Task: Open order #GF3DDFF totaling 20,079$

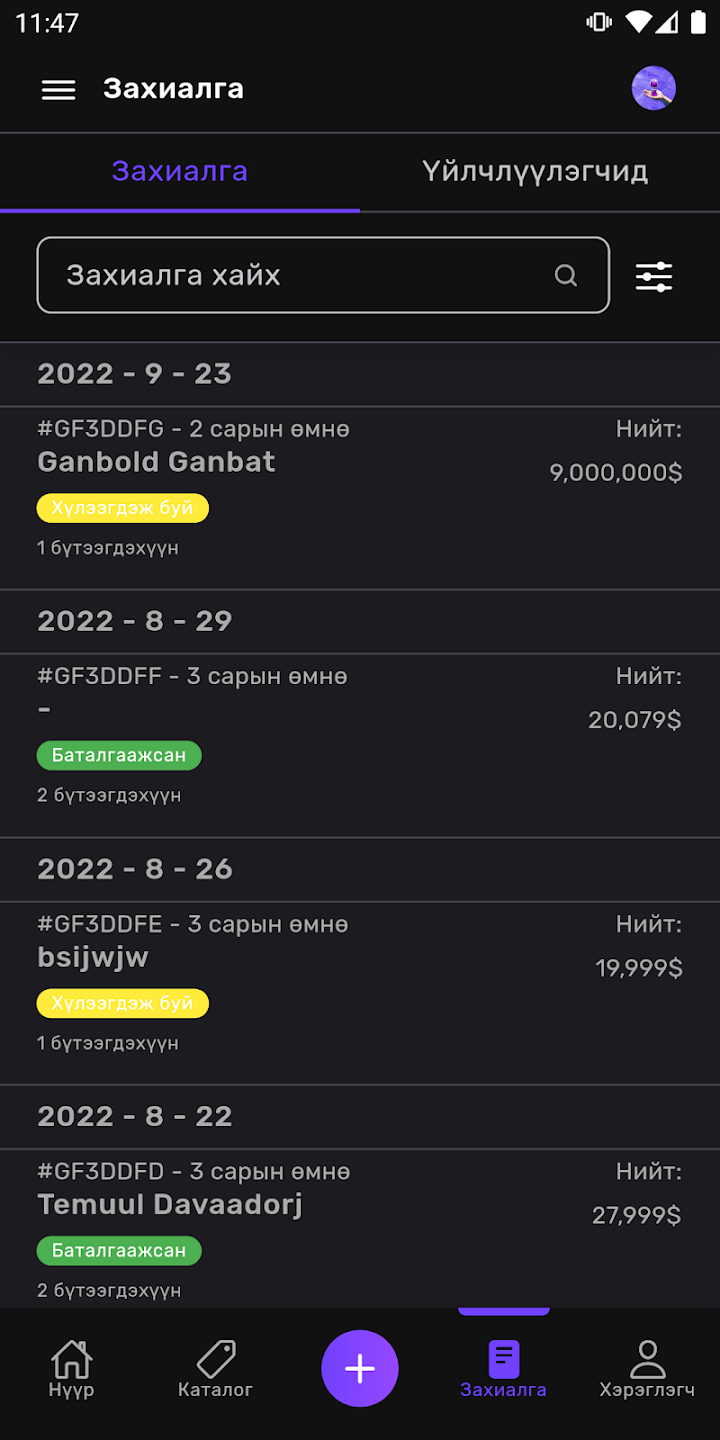Action: tap(360, 745)
